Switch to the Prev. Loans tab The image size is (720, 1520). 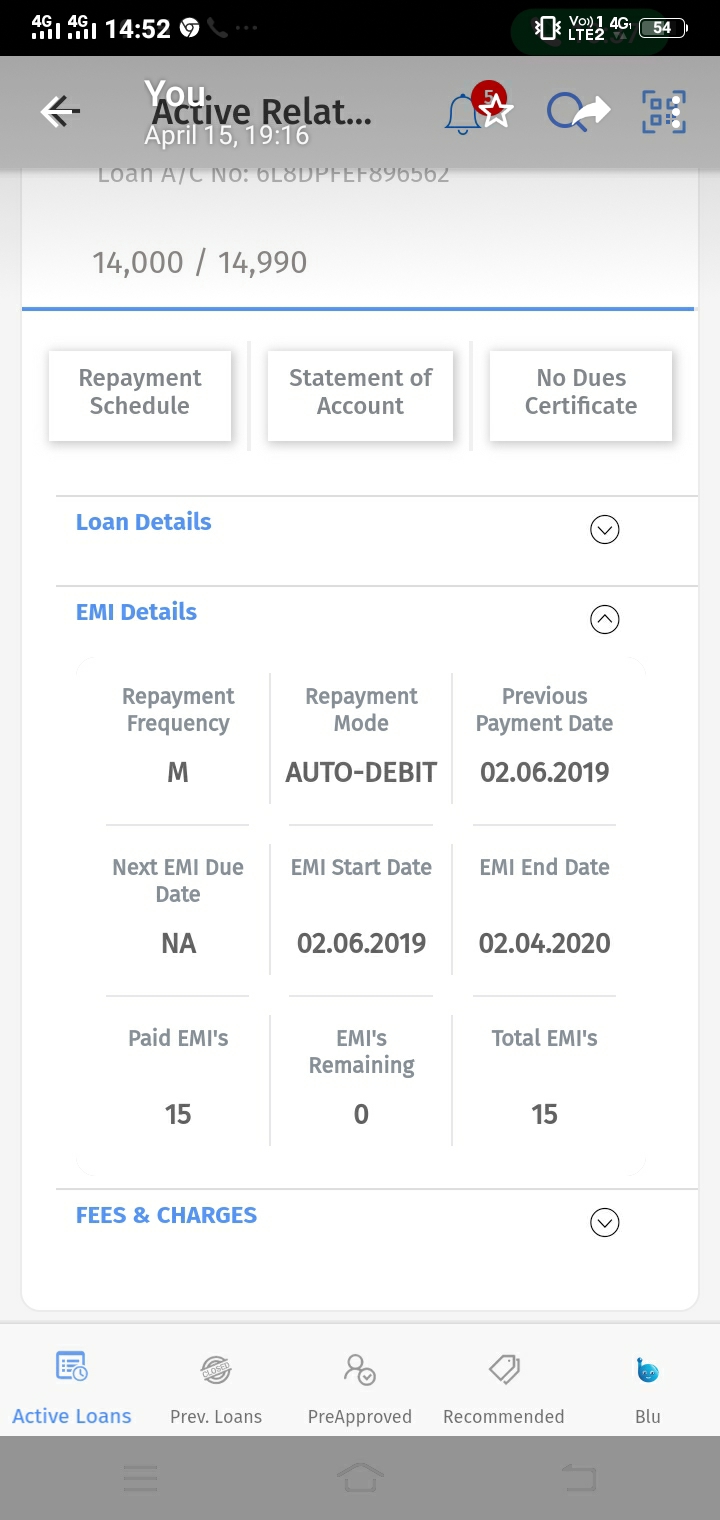point(216,1388)
